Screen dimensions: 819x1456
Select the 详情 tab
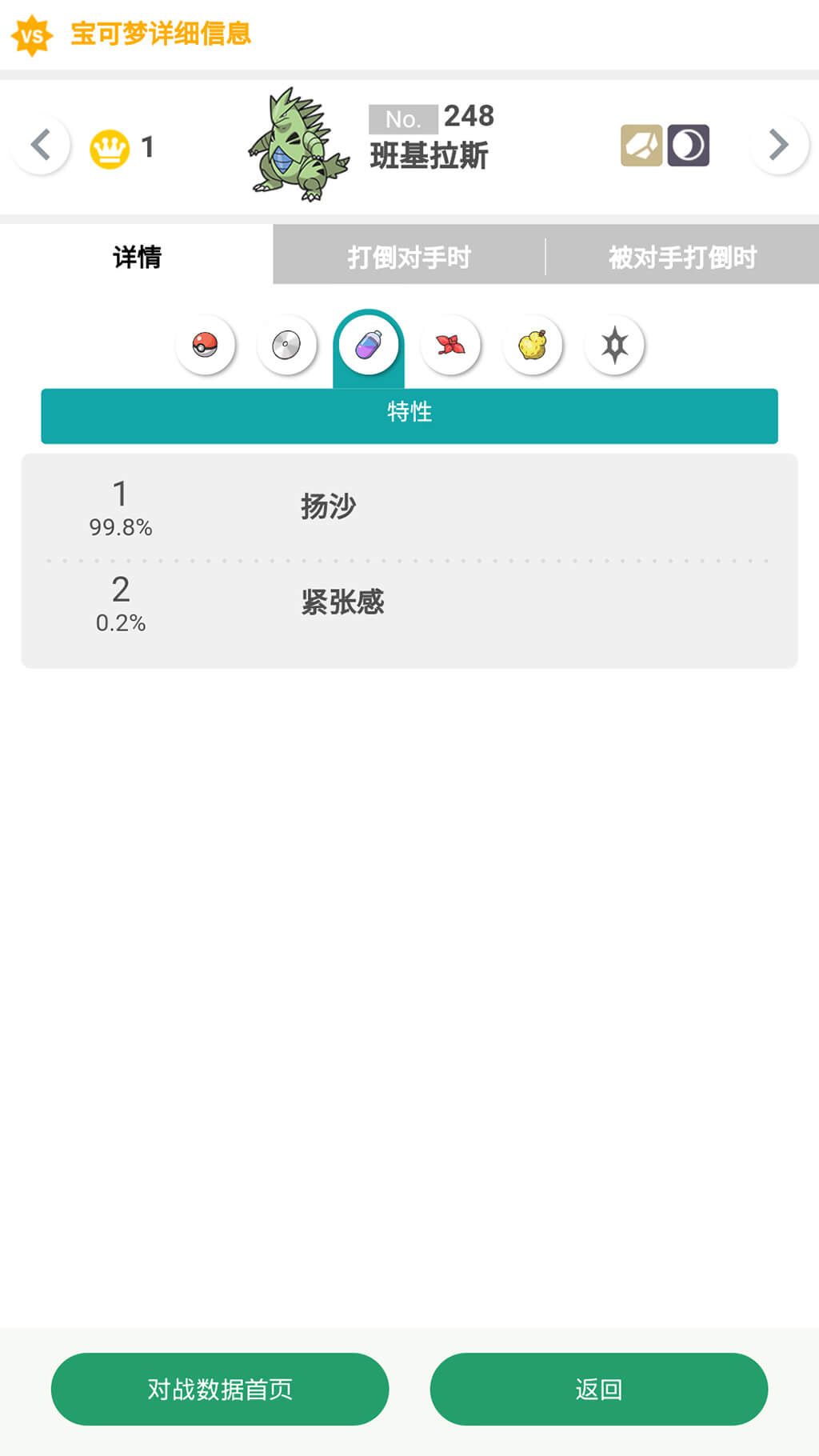(137, 257)
